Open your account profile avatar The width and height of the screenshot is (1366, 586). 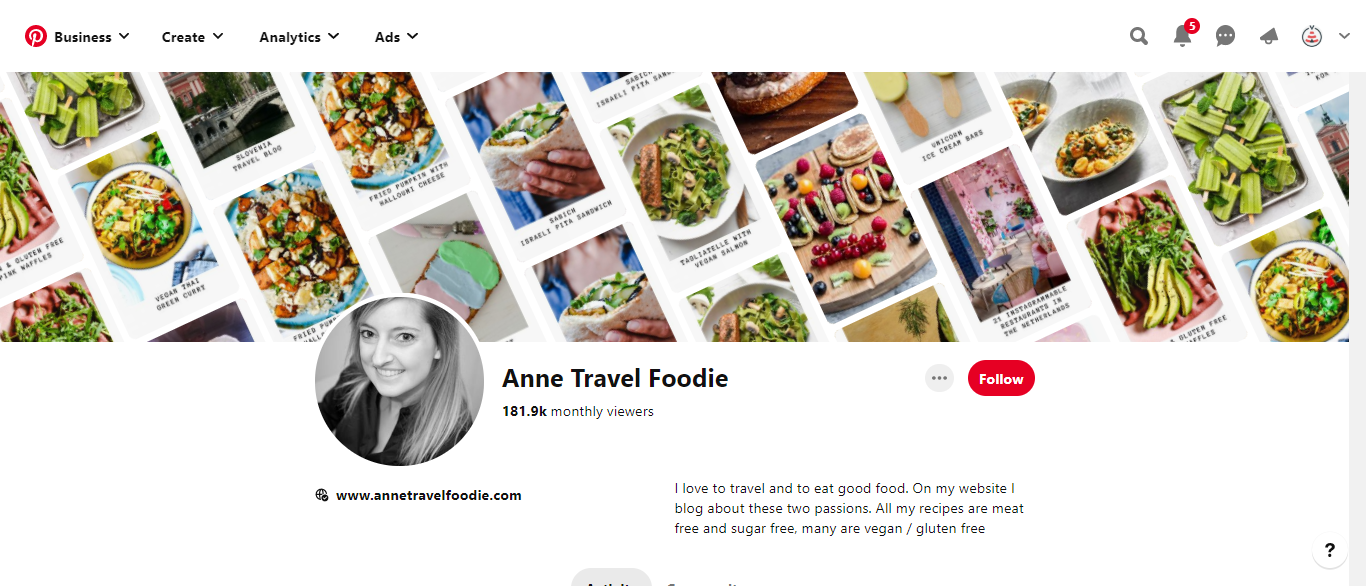tap(1312, 37)
